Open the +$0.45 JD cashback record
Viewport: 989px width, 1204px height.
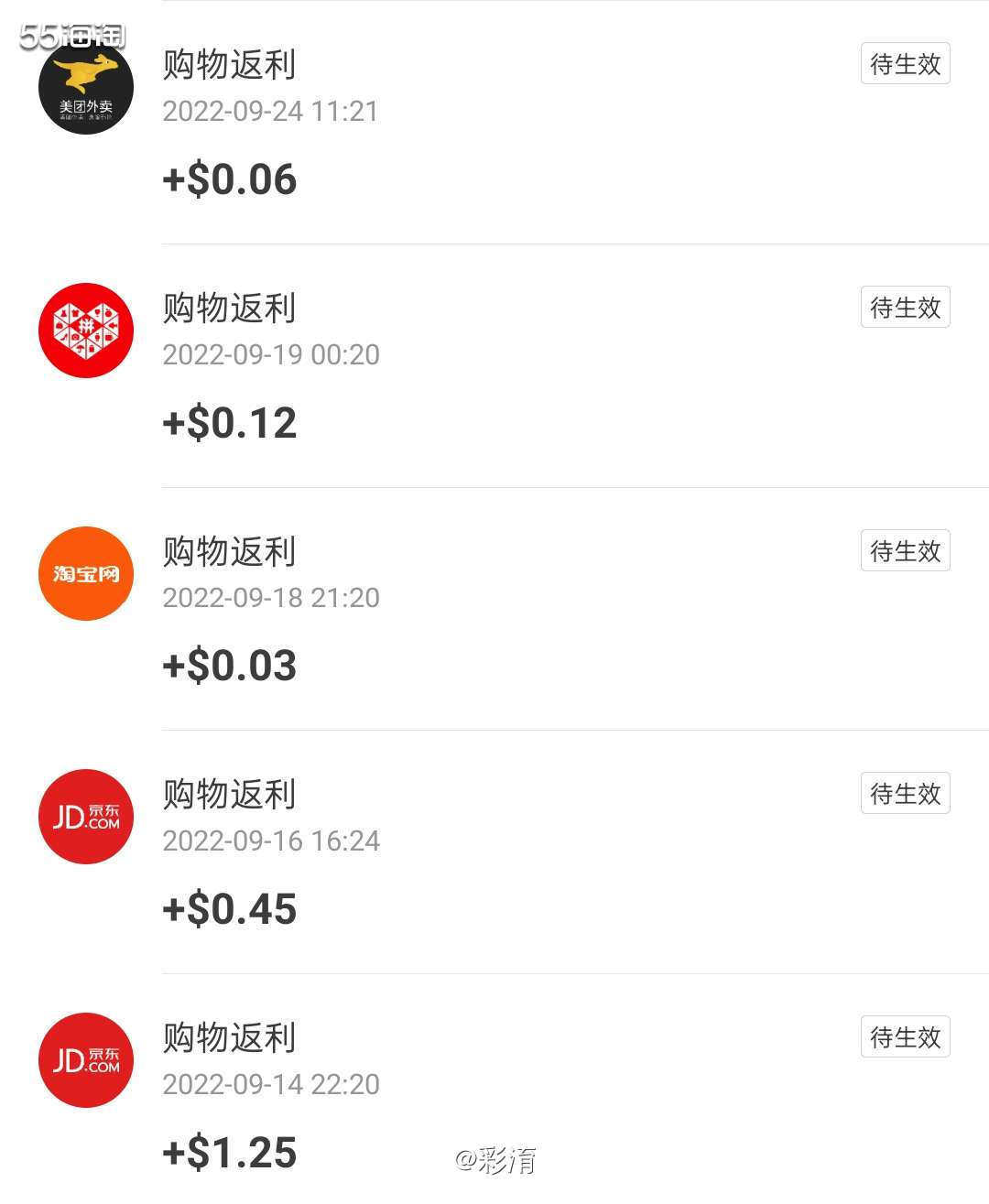point(228,907)
